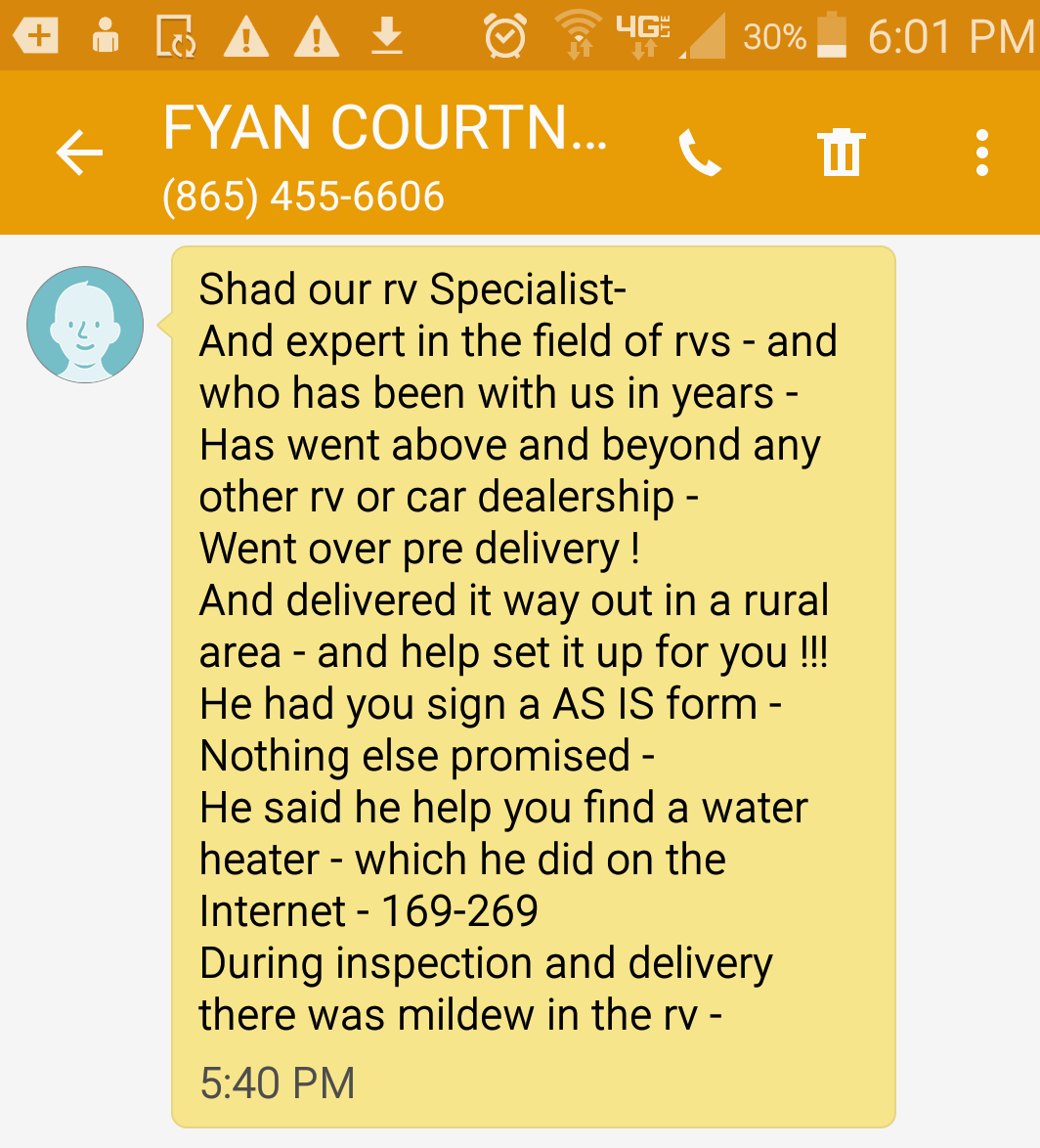Open the sender's contact avatar

coord(85,324)
